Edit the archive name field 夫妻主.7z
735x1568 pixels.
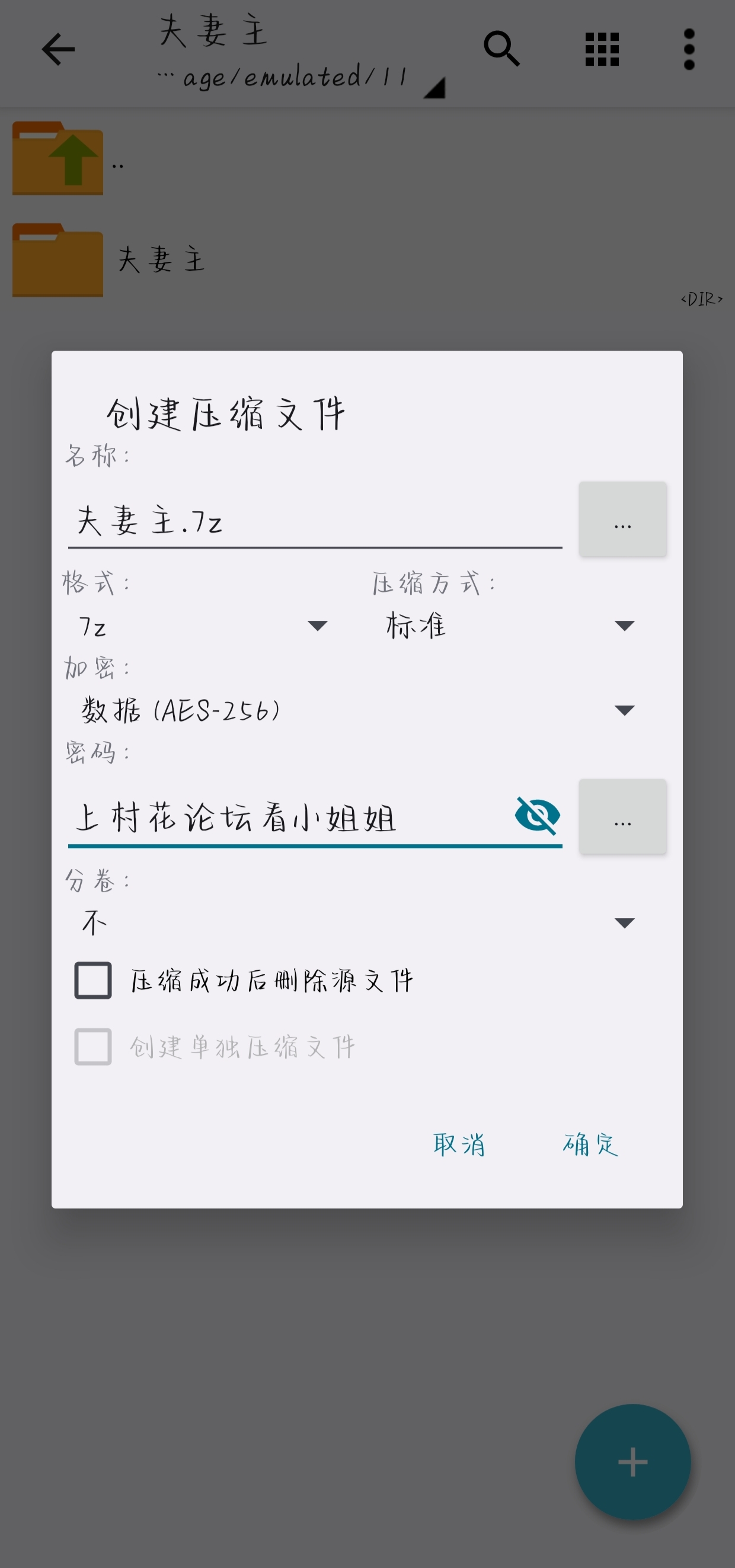pyautogui.click(x=314, y=522)
